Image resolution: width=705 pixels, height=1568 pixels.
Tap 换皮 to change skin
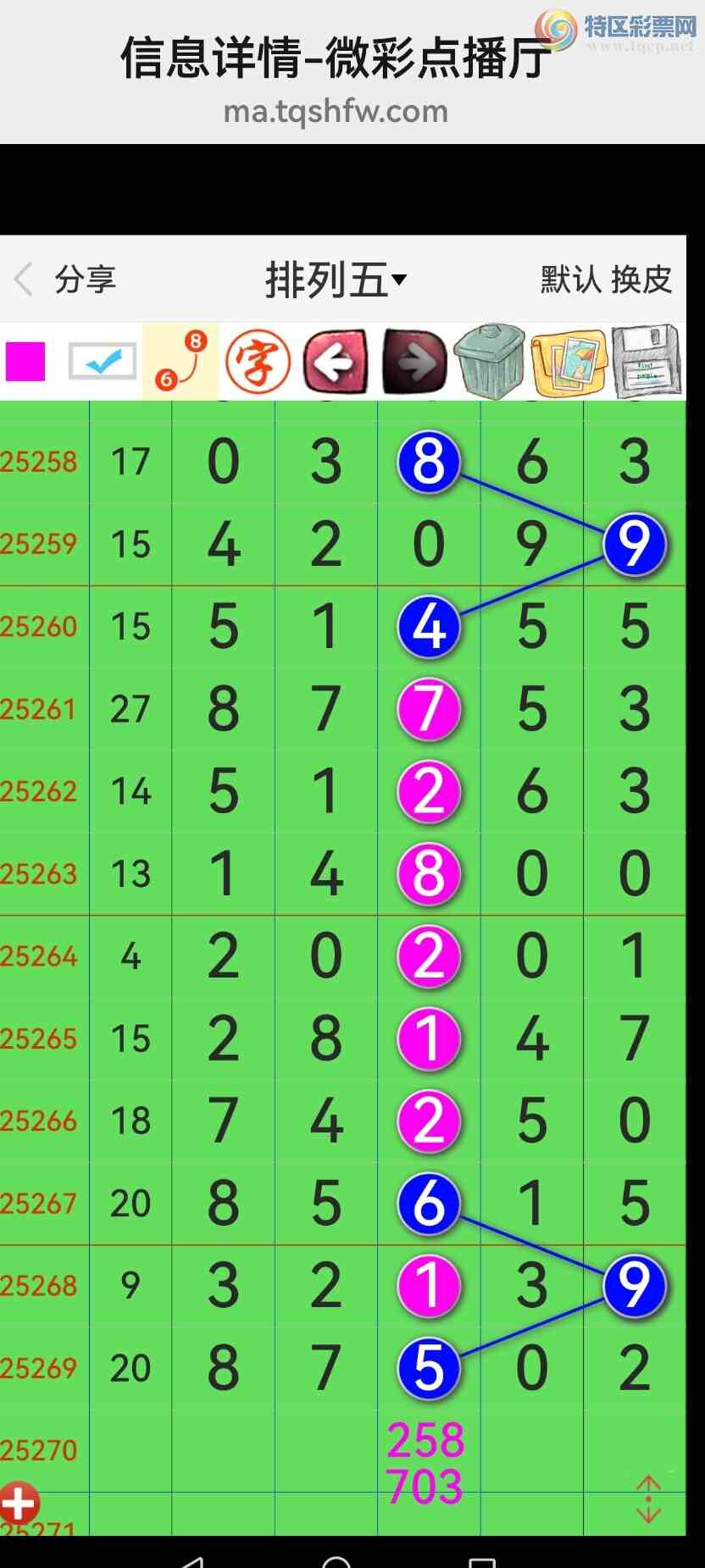click(641, 280)
